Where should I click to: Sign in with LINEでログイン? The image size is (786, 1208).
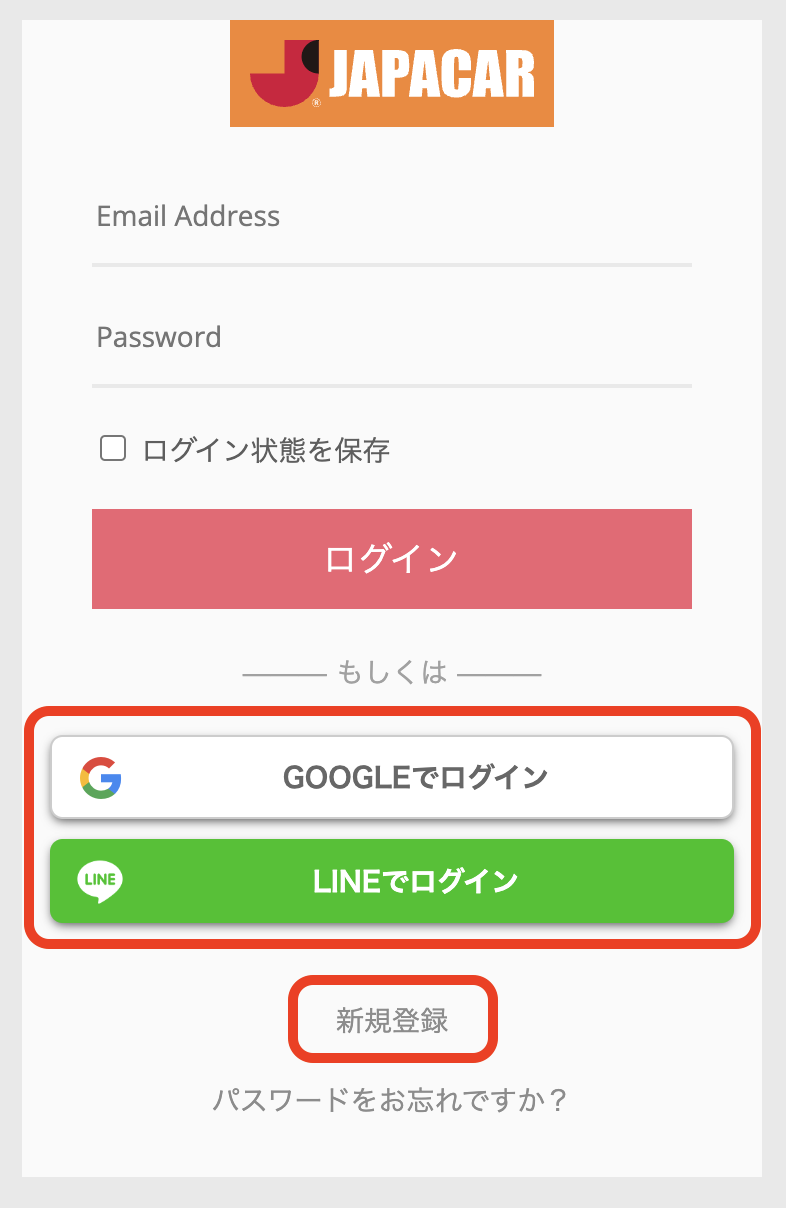coord(391,881)
